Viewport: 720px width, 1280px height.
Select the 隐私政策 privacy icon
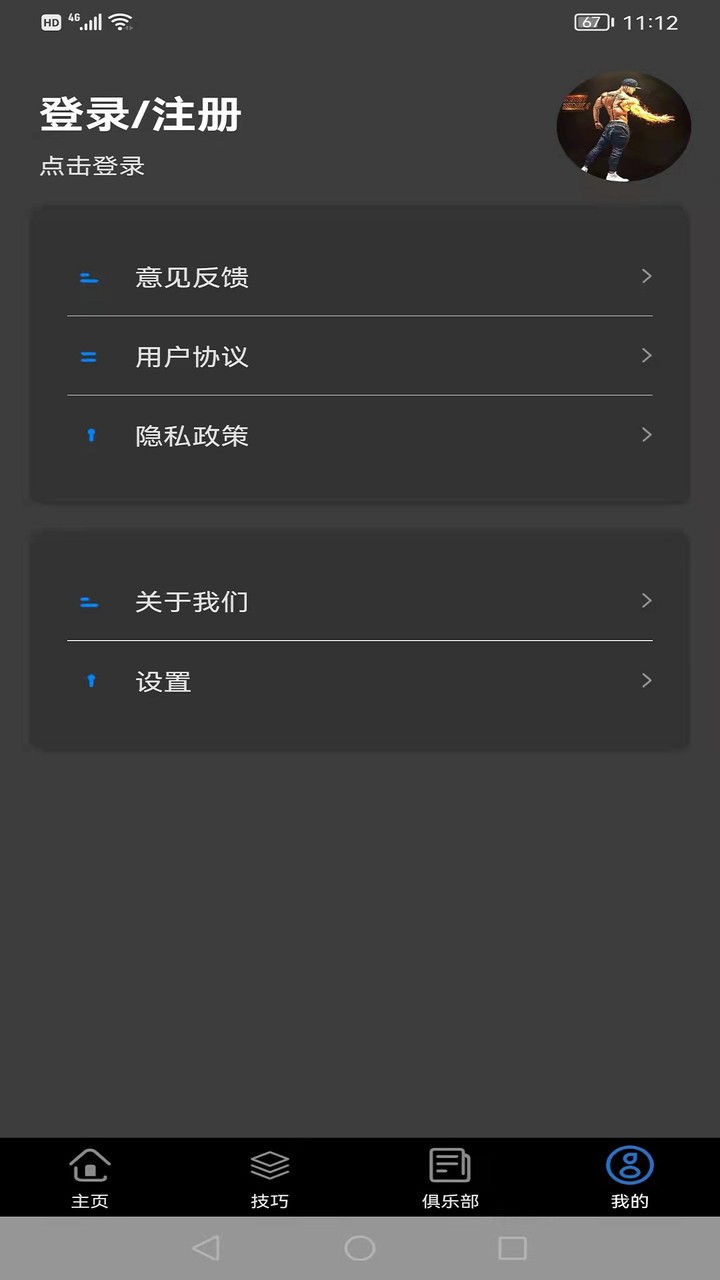91,435
